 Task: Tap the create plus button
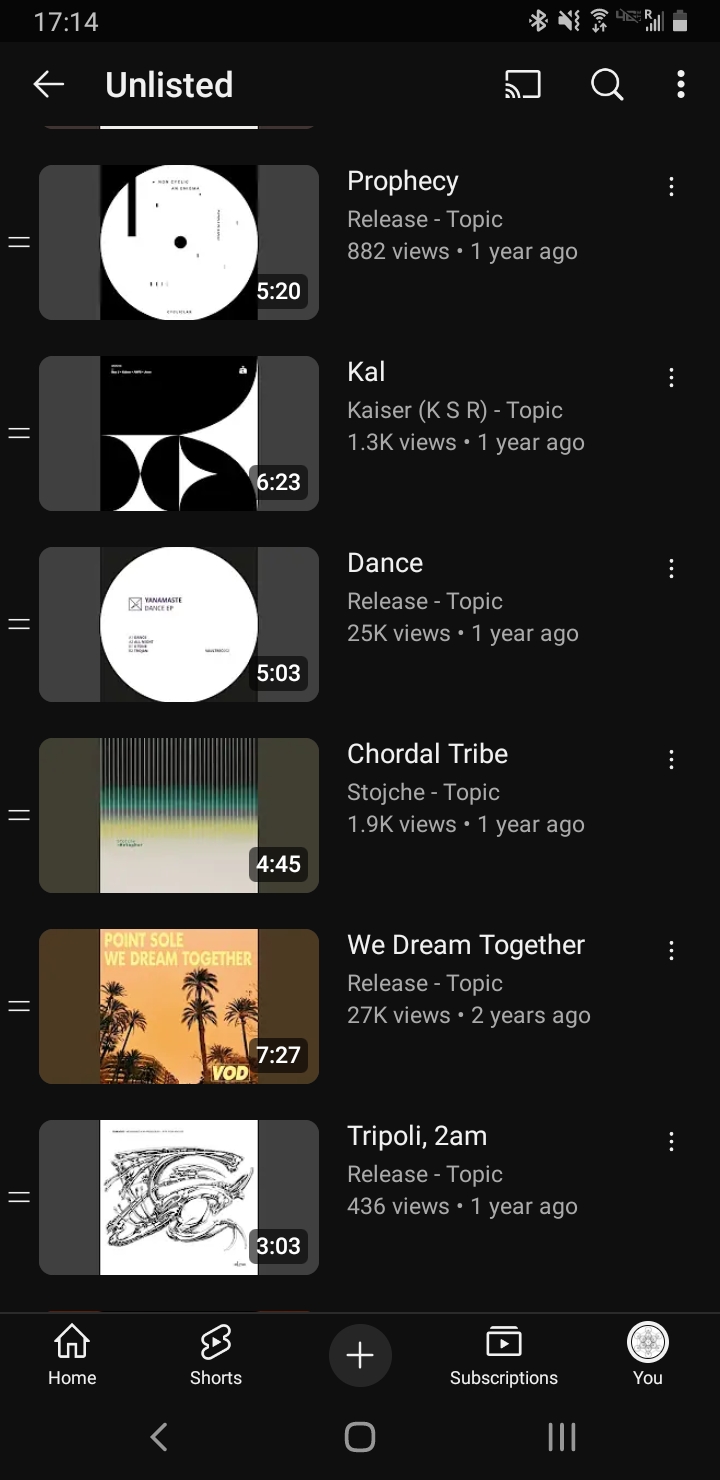(x=360, y=1355)
